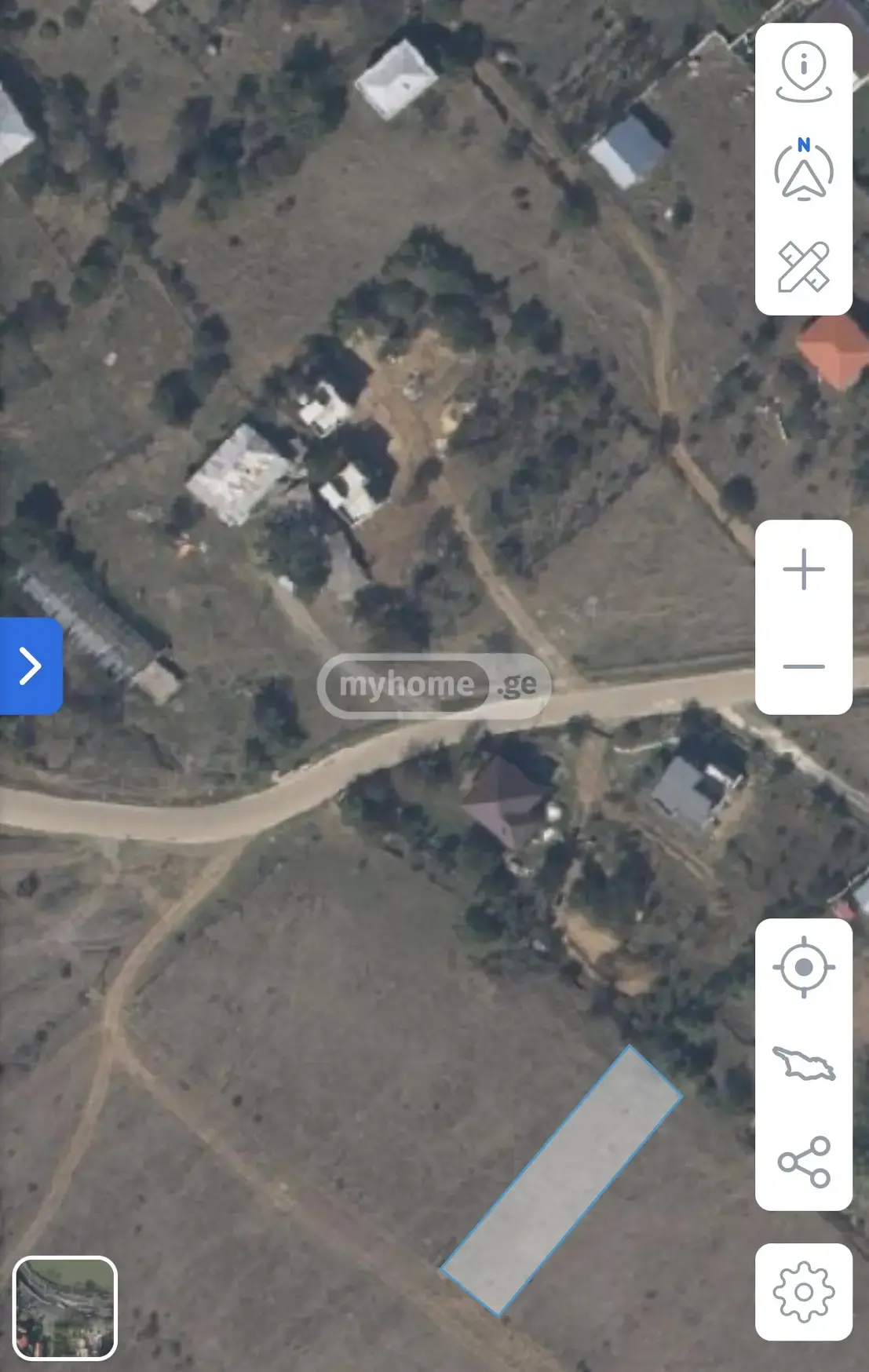Expand the side panel arrow
The image size is (869, 1372).
31,666
